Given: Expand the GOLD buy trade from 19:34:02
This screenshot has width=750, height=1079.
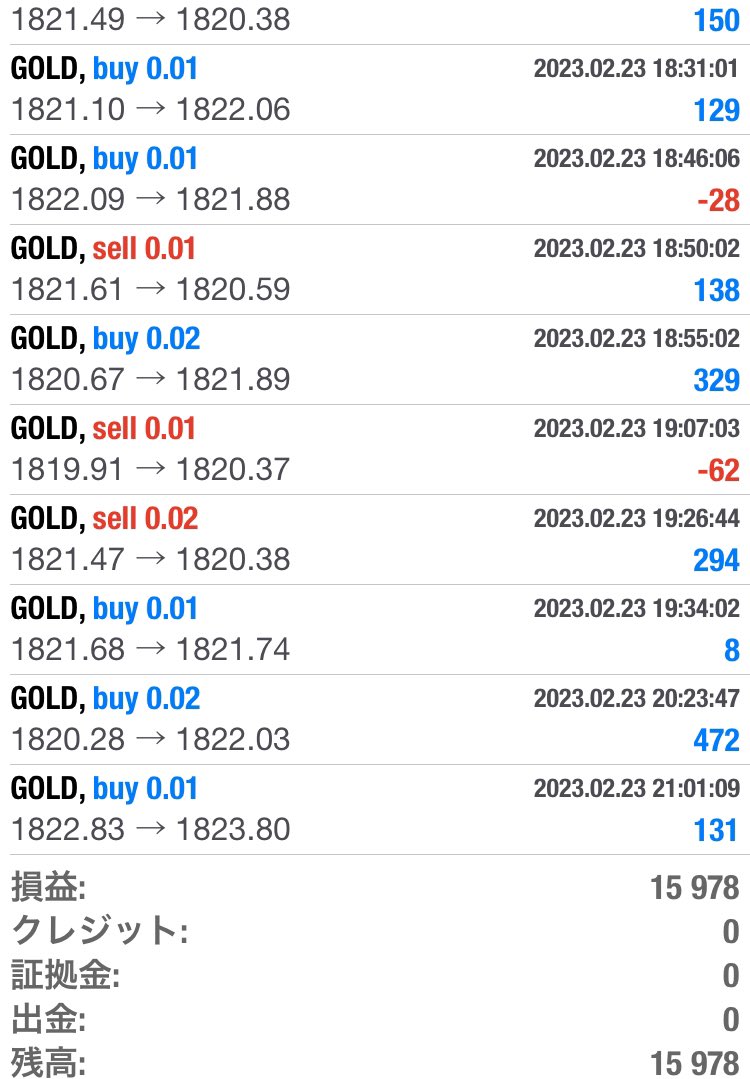Looking at the screenshot, I should [375, 629].
